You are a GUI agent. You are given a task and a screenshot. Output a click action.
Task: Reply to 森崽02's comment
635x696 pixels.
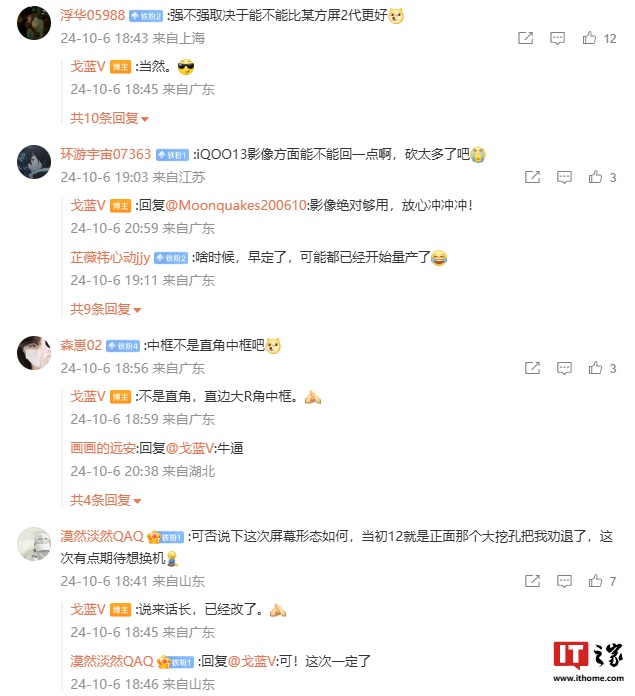tap(564, 369)
